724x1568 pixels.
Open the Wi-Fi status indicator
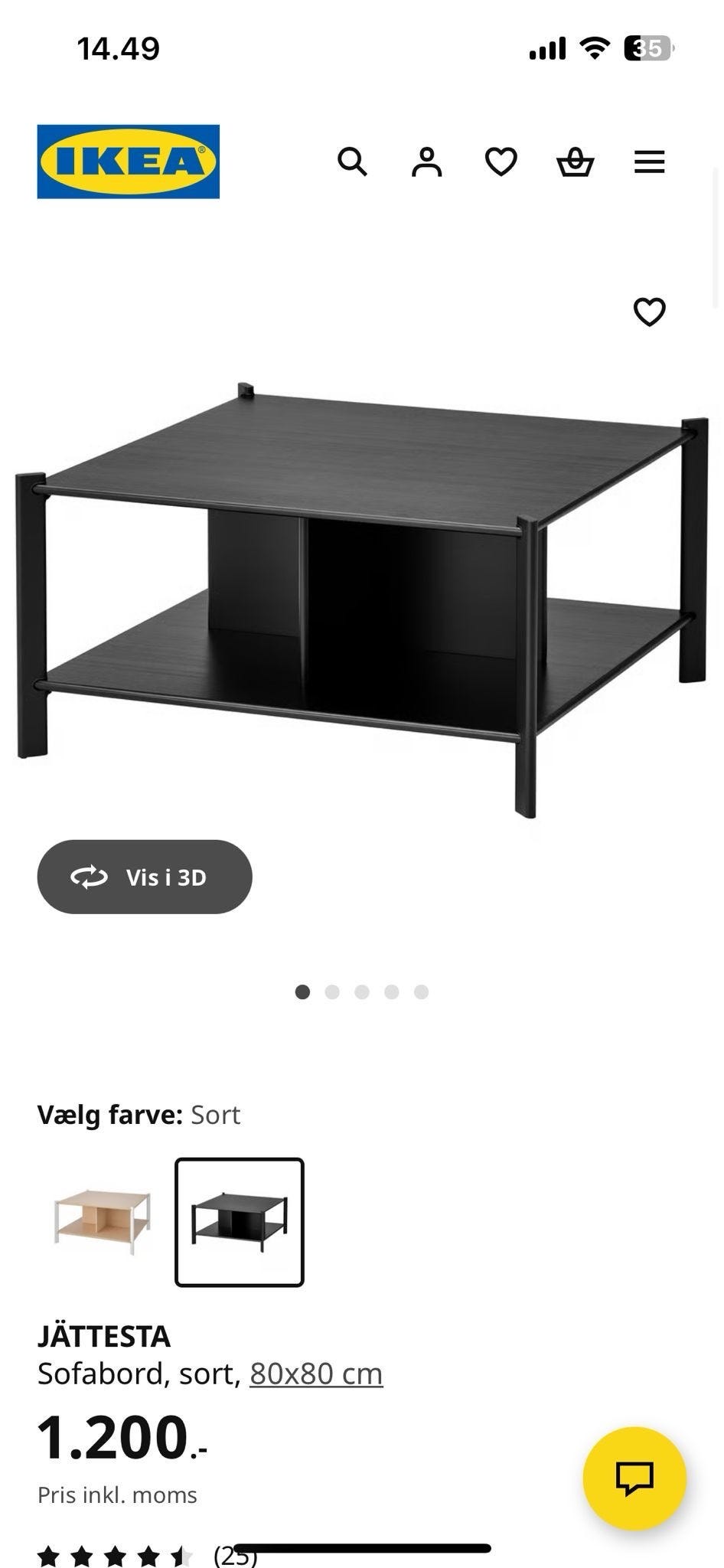pyautogui.click(x=596, y=47)
